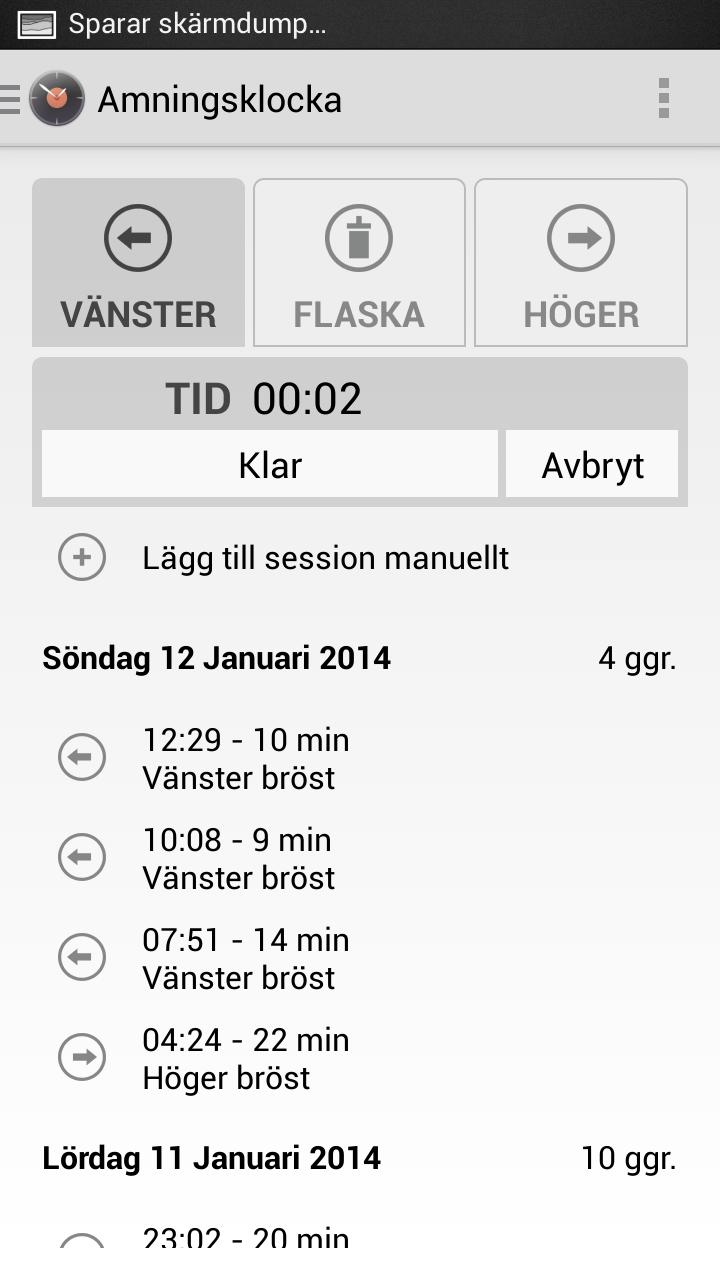Select the VÄNSTER left arrow icon

[x=137, y=237]
